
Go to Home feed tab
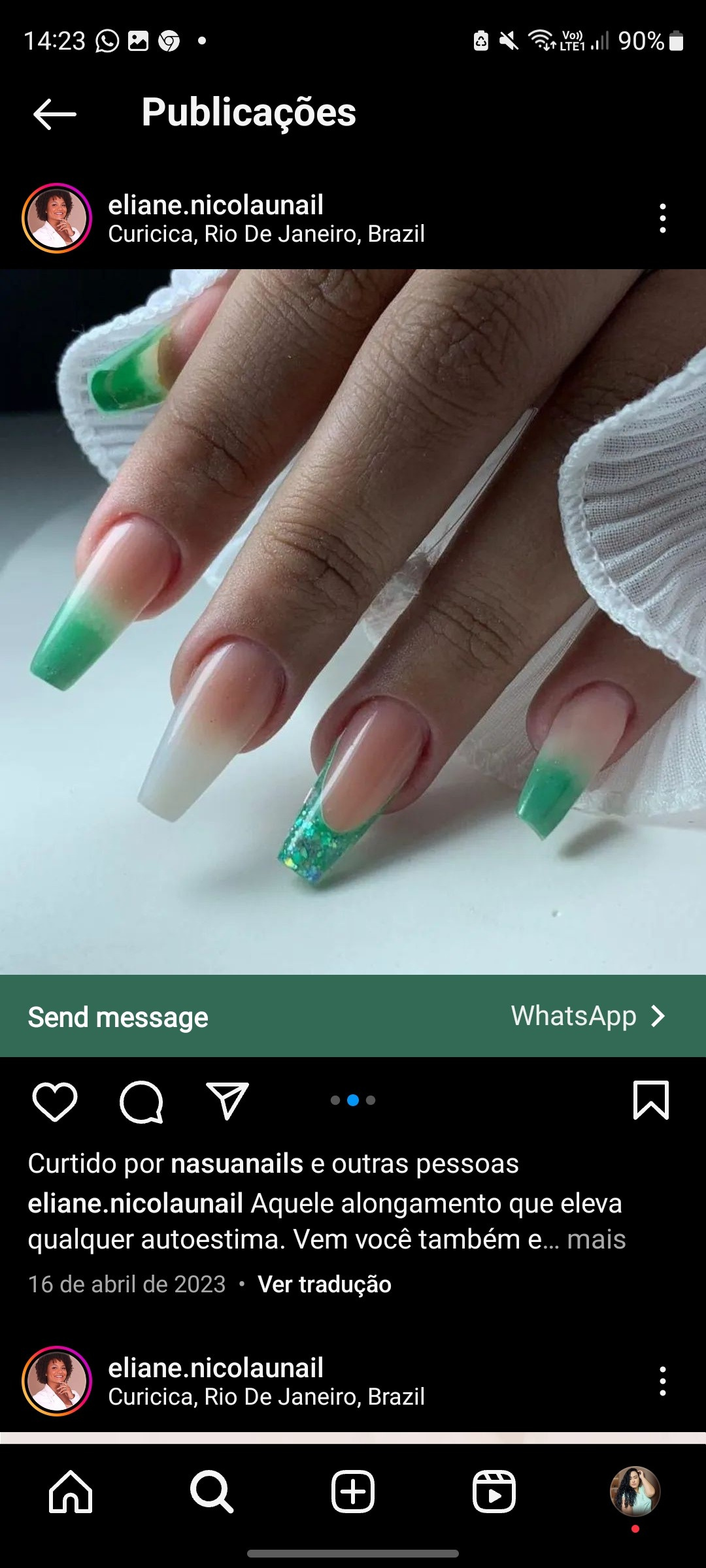click(71, 1492)
